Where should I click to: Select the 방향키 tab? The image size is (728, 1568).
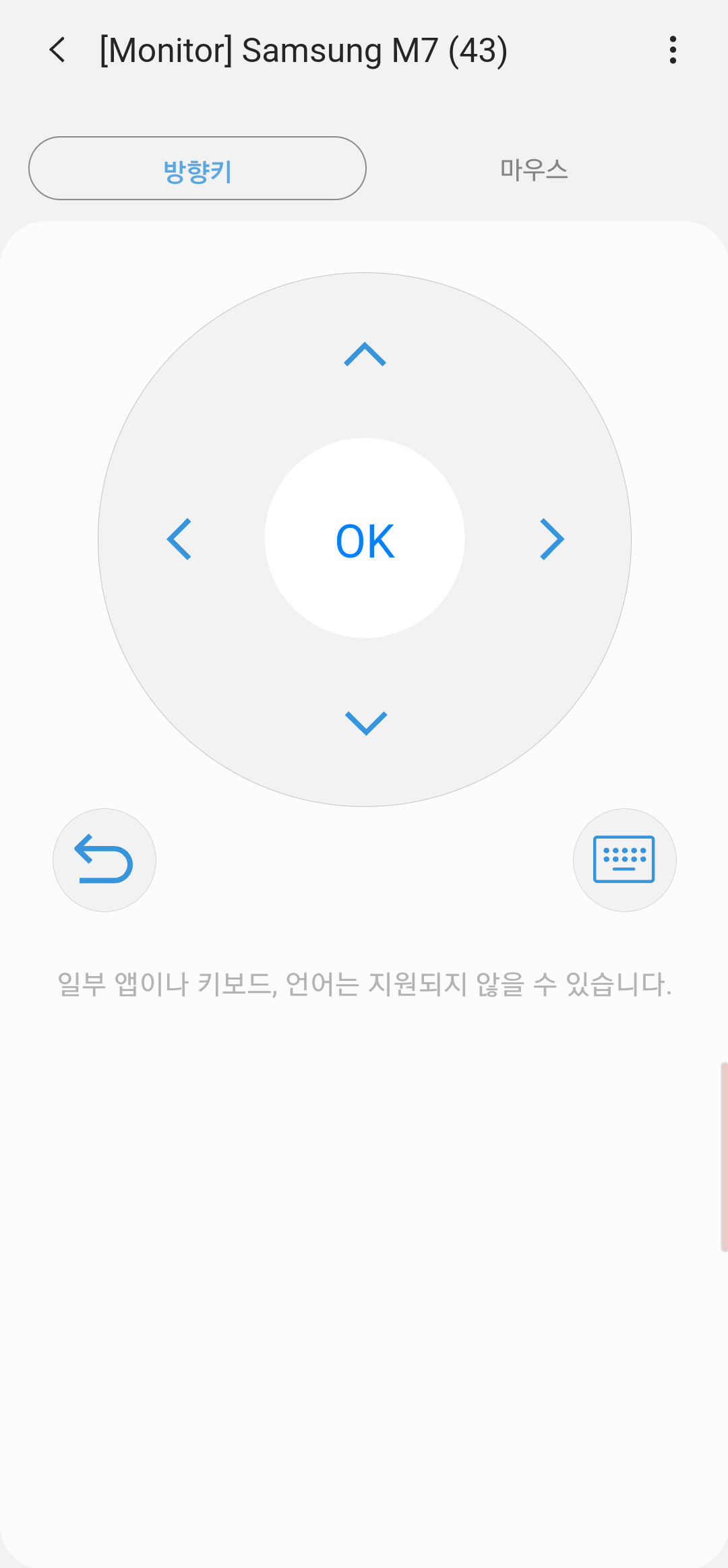point(198,169)
